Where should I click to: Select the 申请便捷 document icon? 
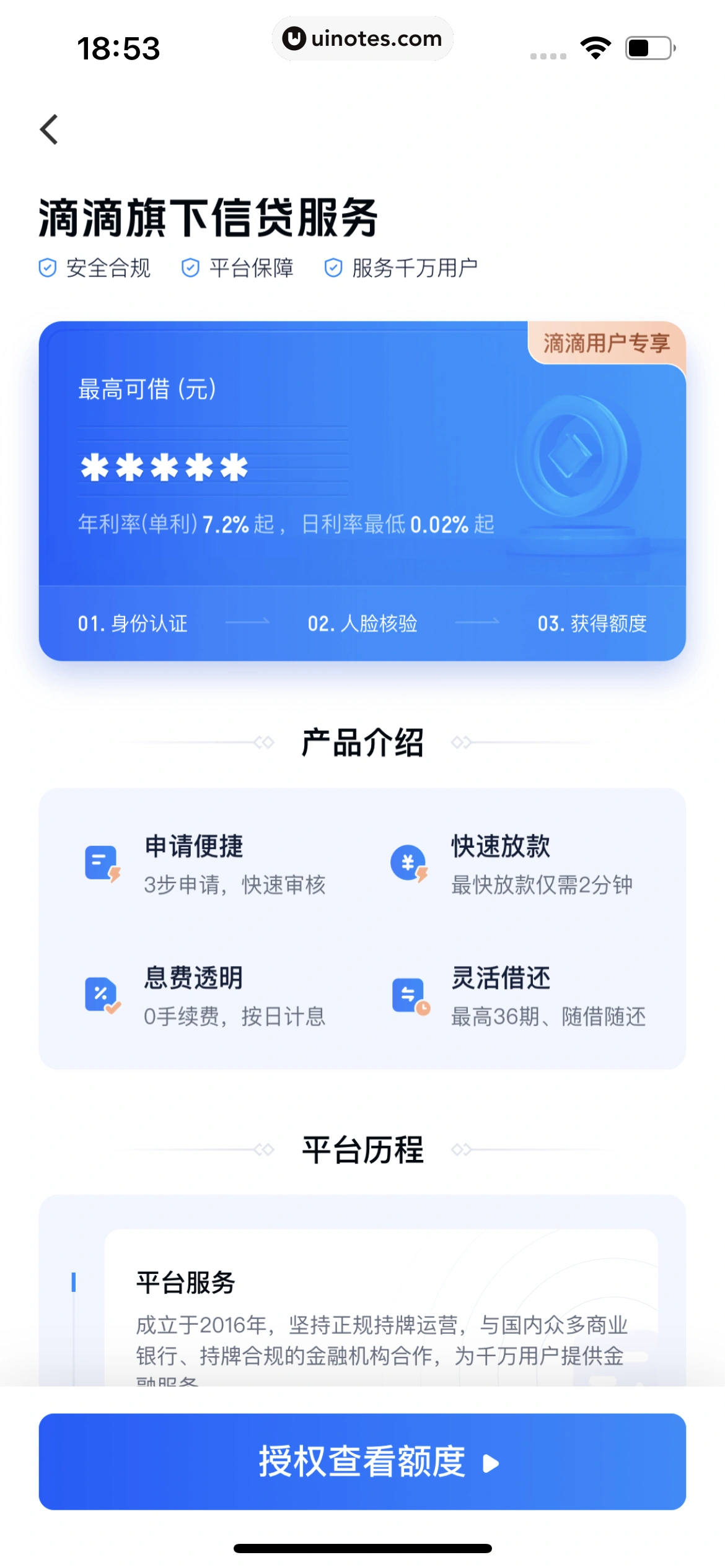click(x=100, y=863)
